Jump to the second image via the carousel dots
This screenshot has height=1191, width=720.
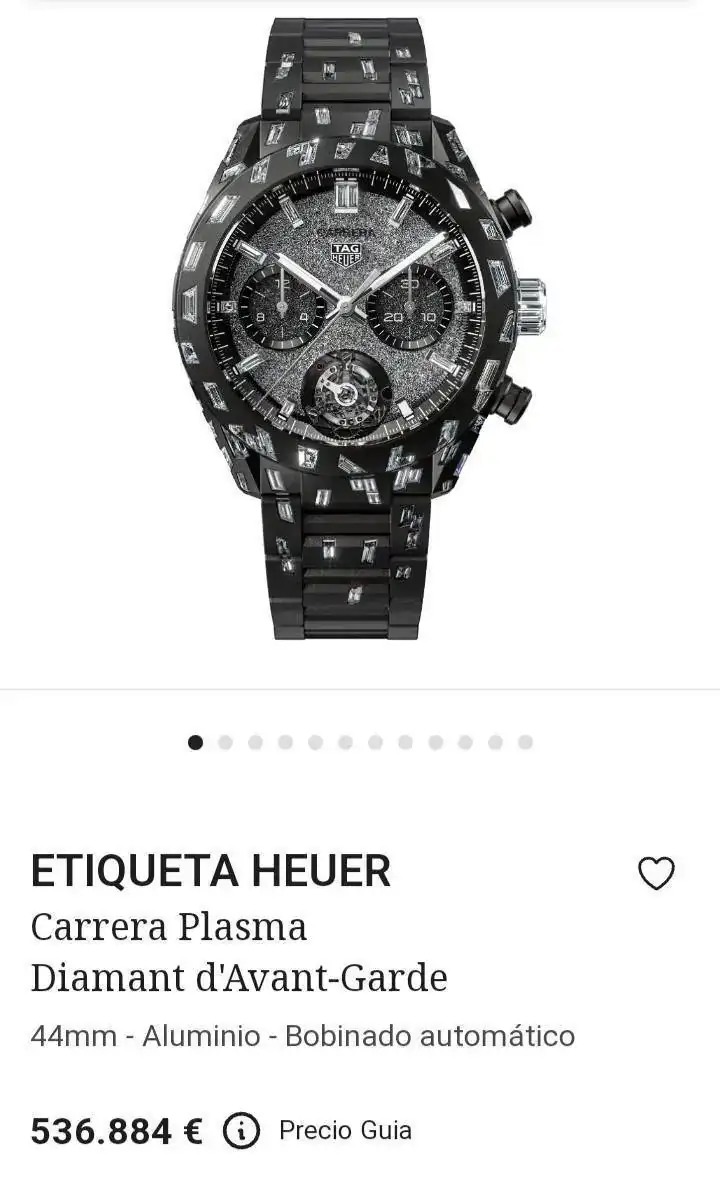225,742
